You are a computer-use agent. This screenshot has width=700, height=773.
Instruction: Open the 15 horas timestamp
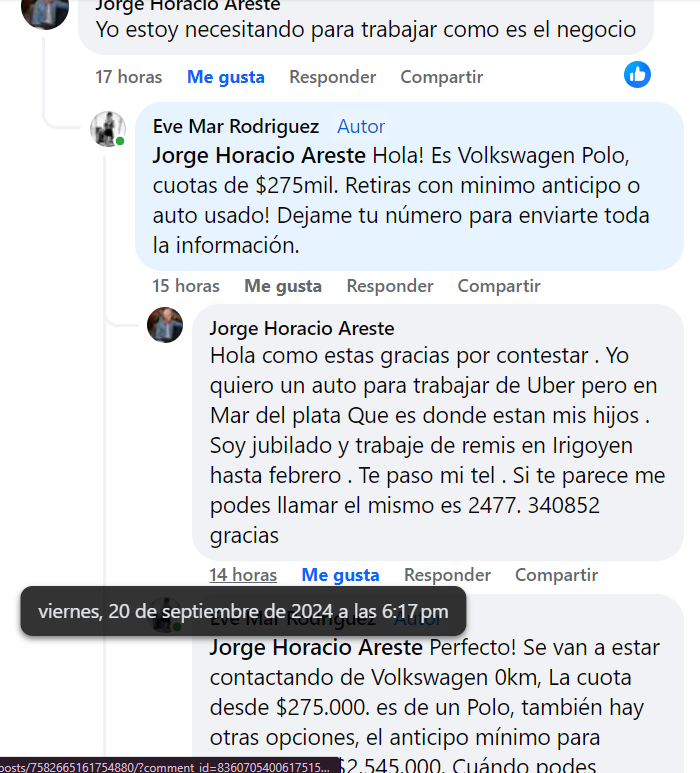(x=185, y=286)
